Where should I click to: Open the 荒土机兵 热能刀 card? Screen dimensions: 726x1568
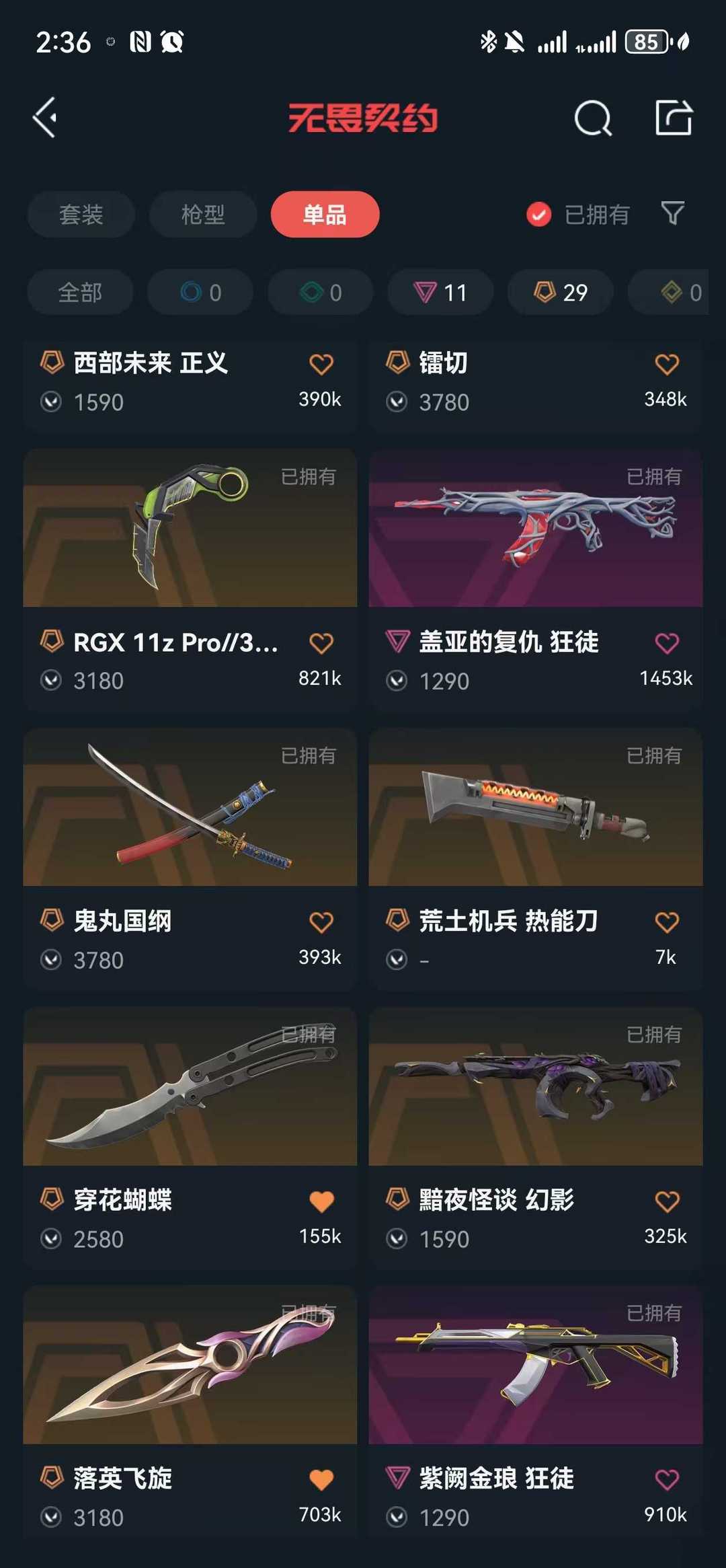point(536,858)
